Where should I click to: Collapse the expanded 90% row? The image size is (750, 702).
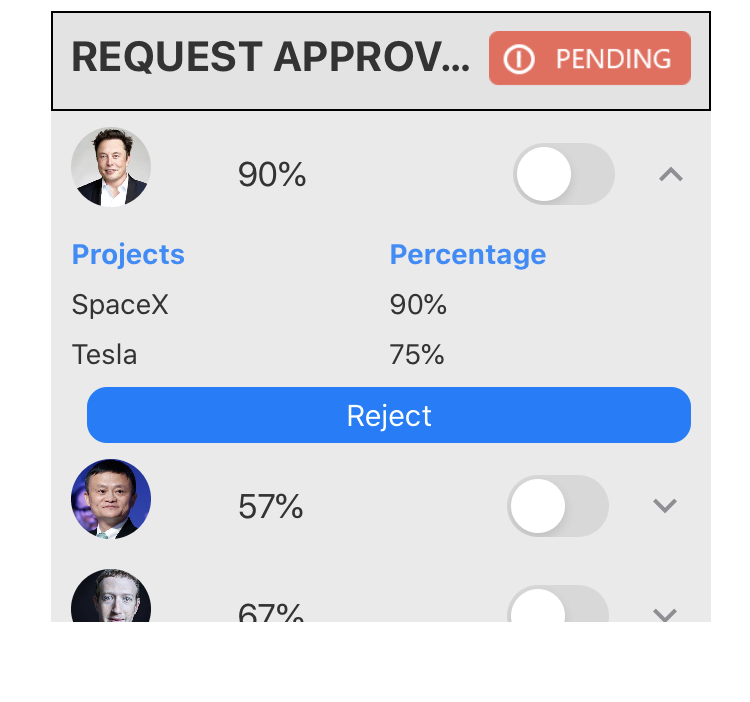point(670,175)
